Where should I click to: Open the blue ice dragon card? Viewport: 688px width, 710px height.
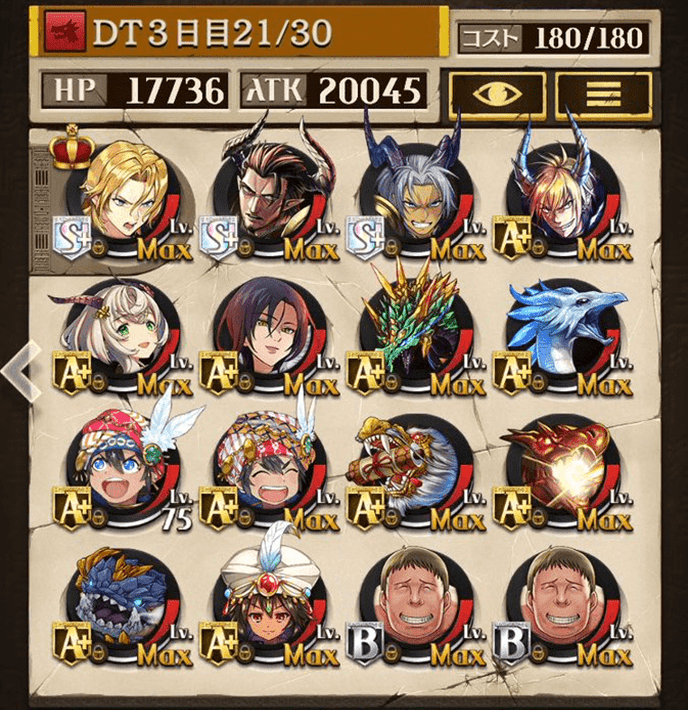(562, 331)
